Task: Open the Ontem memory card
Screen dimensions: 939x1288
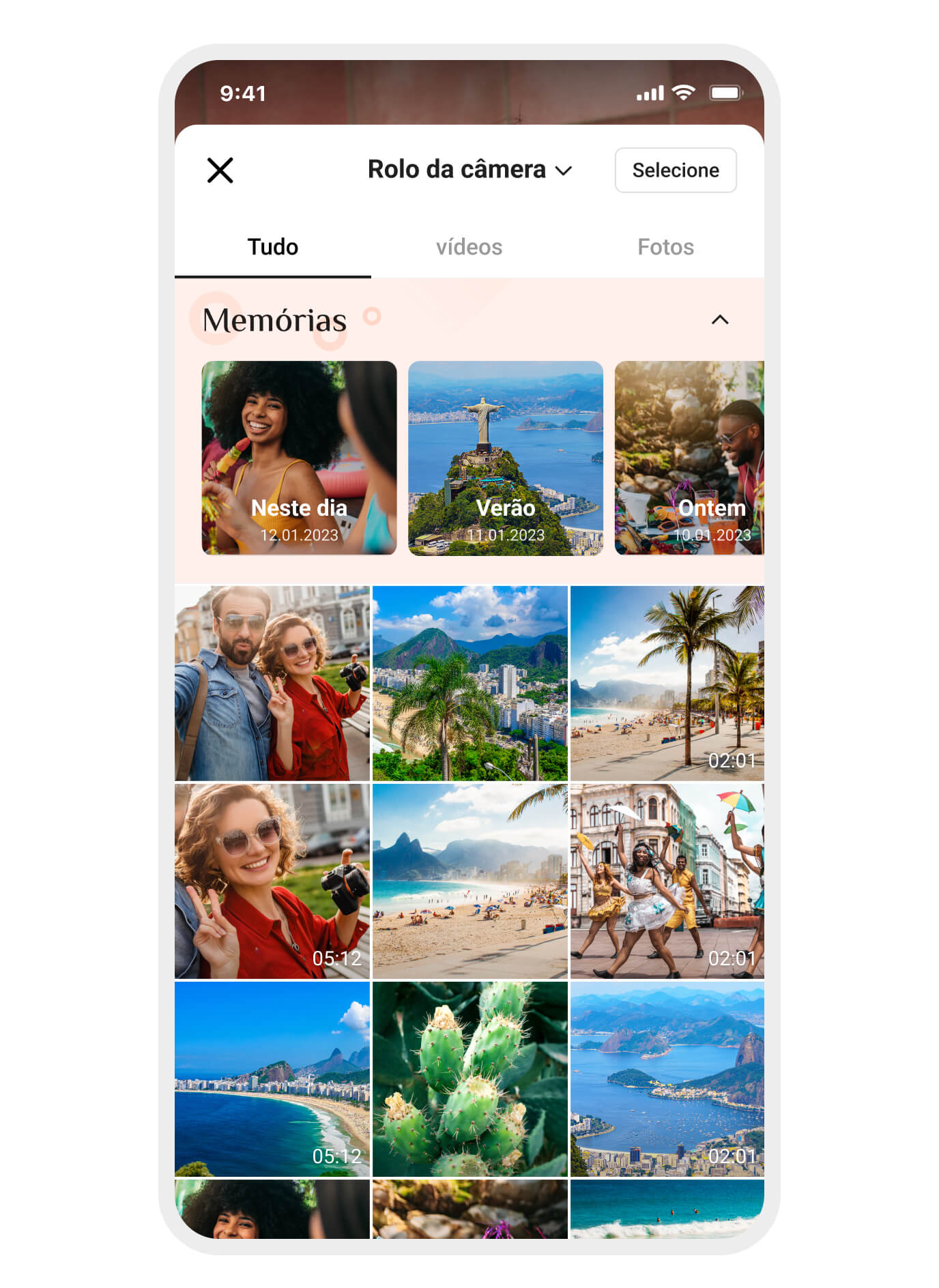Action: [x=689, y=457]
